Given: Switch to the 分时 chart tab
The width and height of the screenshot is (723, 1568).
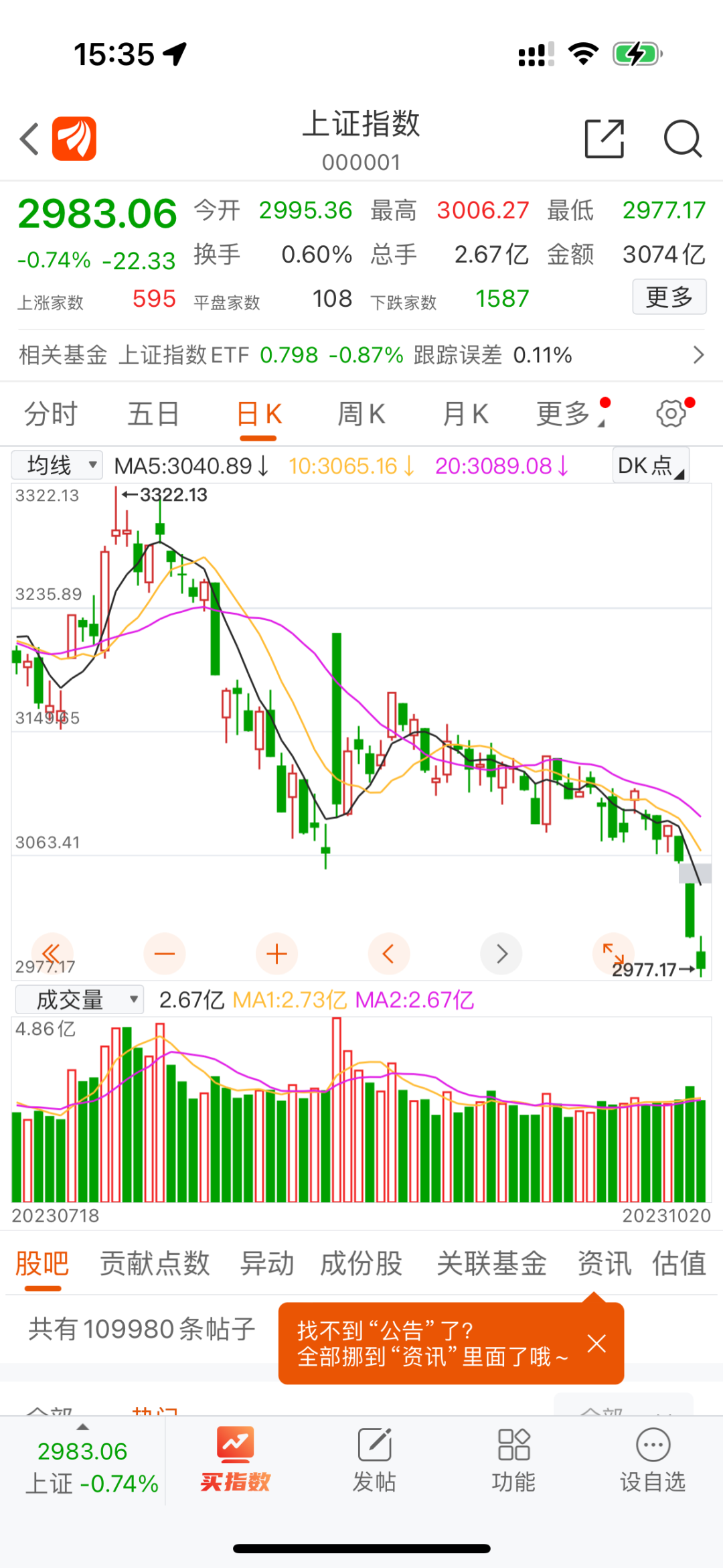Looking at the screenshot, I should (51, 415).
